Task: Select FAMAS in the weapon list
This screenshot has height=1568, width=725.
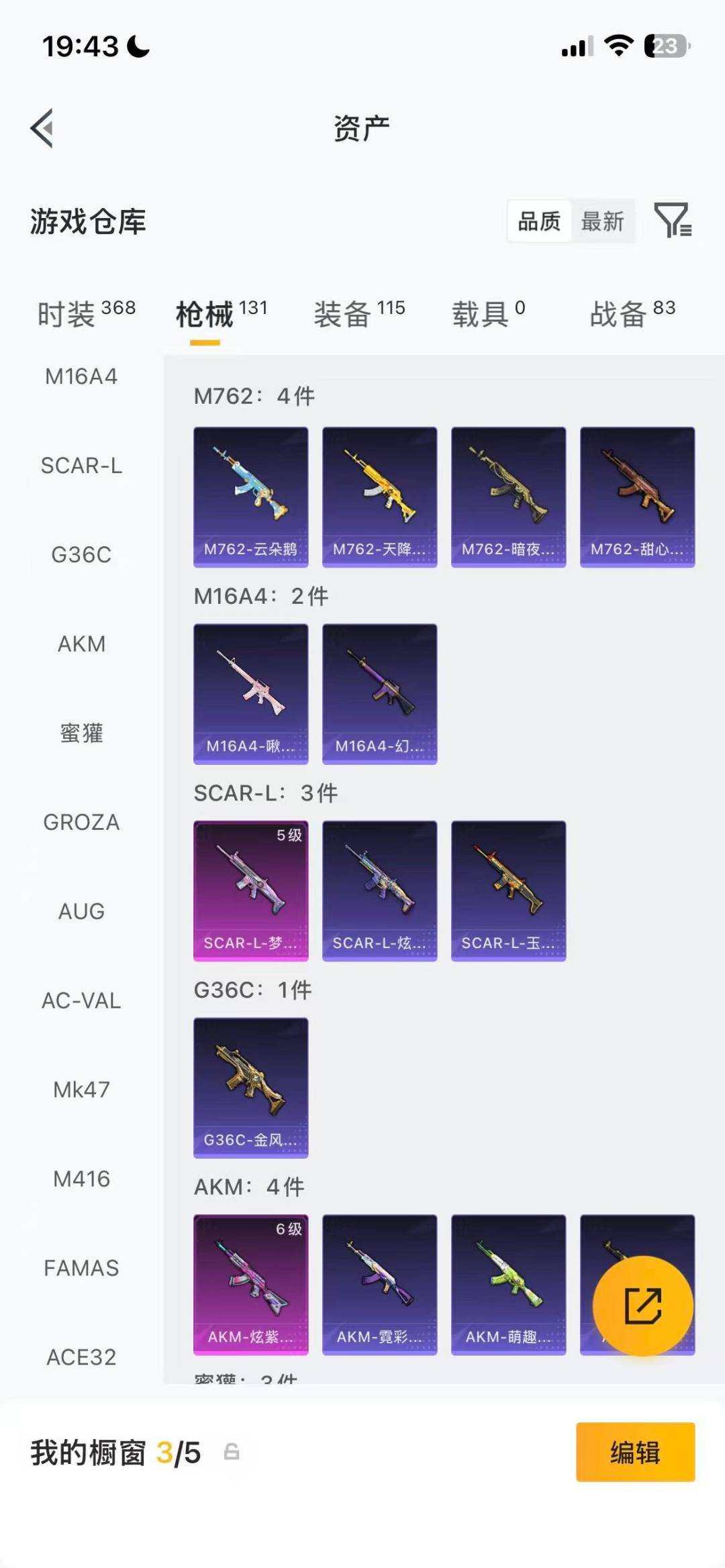Action: (81, 1268)
